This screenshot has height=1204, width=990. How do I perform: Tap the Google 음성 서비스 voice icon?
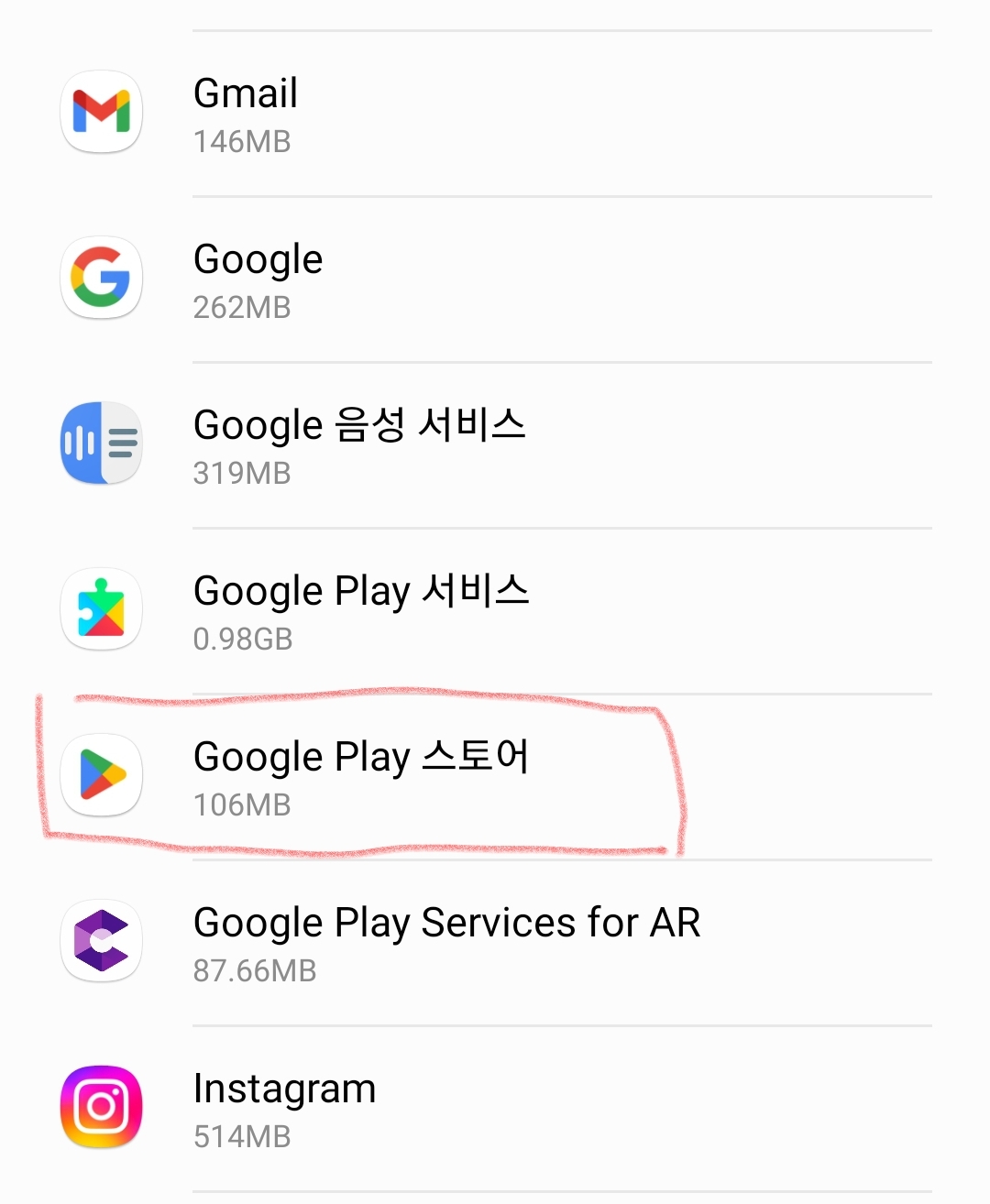[x=101, y=443]
